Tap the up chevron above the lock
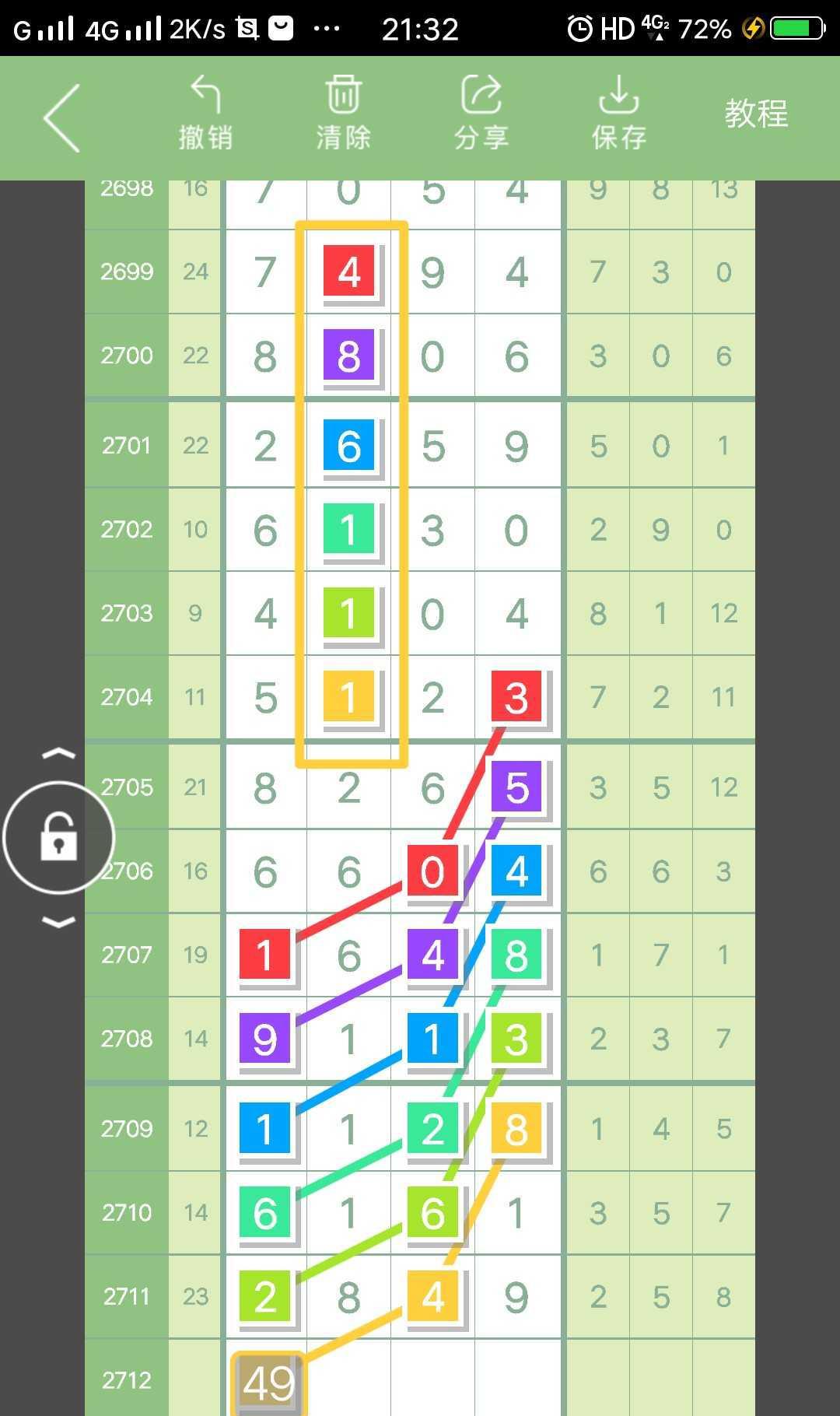The width and height of the screenshot is (840, 1416). (59, 753)
